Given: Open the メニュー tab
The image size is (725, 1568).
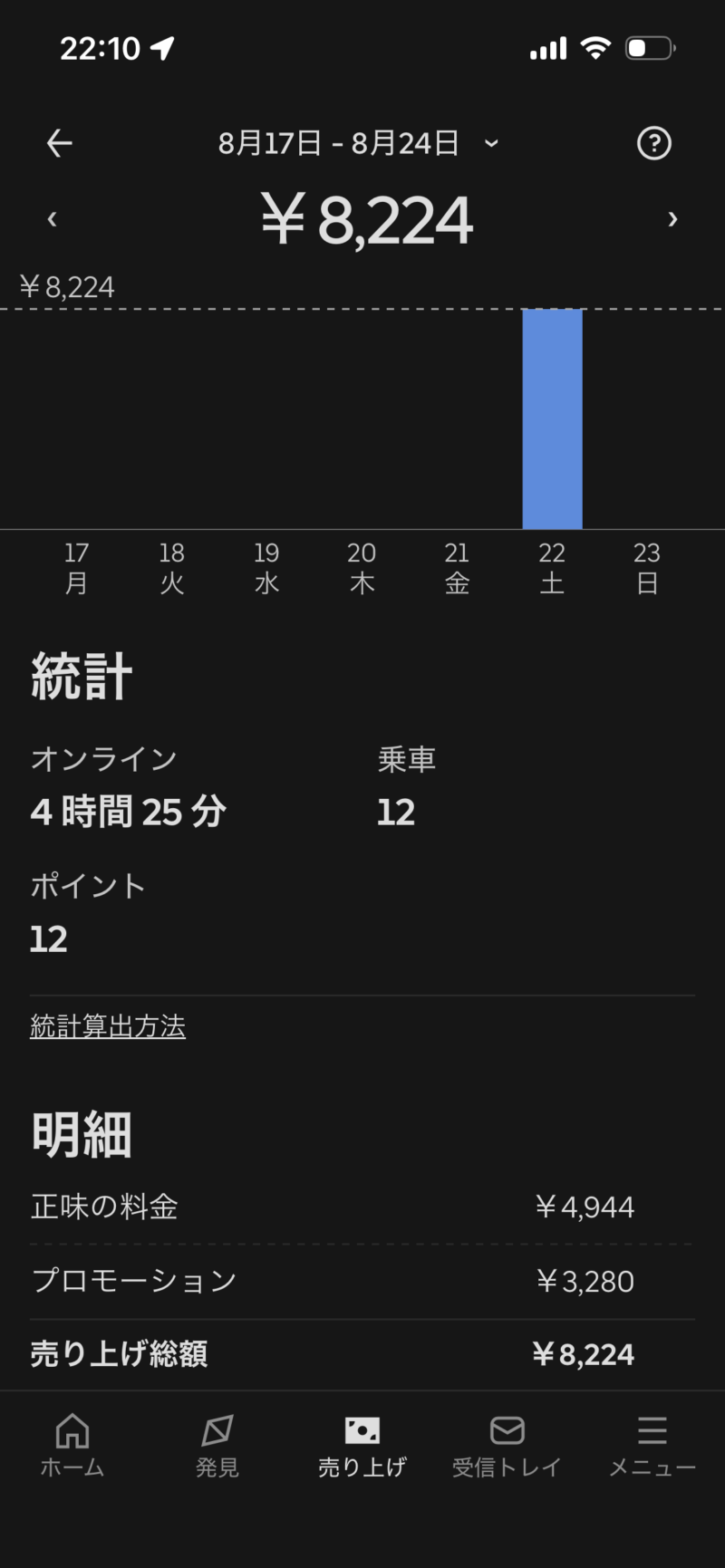Looking at the screenshot, I should pos(652,1446).
